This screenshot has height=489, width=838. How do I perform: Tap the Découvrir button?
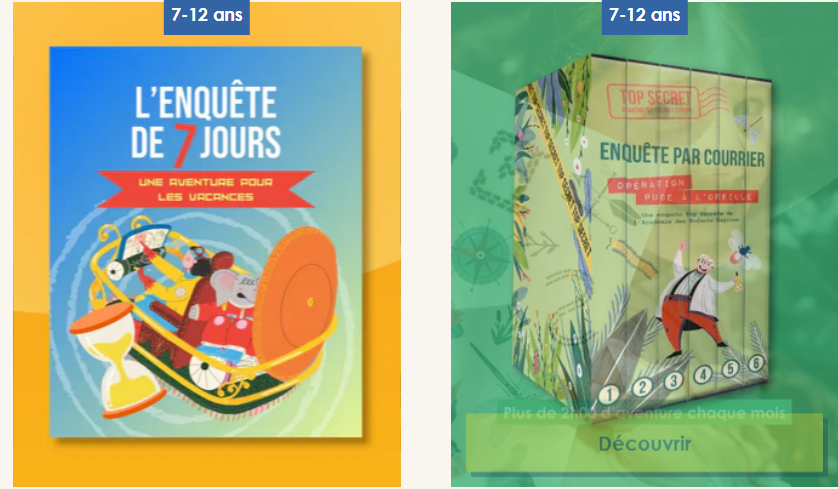tap(644, 443)
